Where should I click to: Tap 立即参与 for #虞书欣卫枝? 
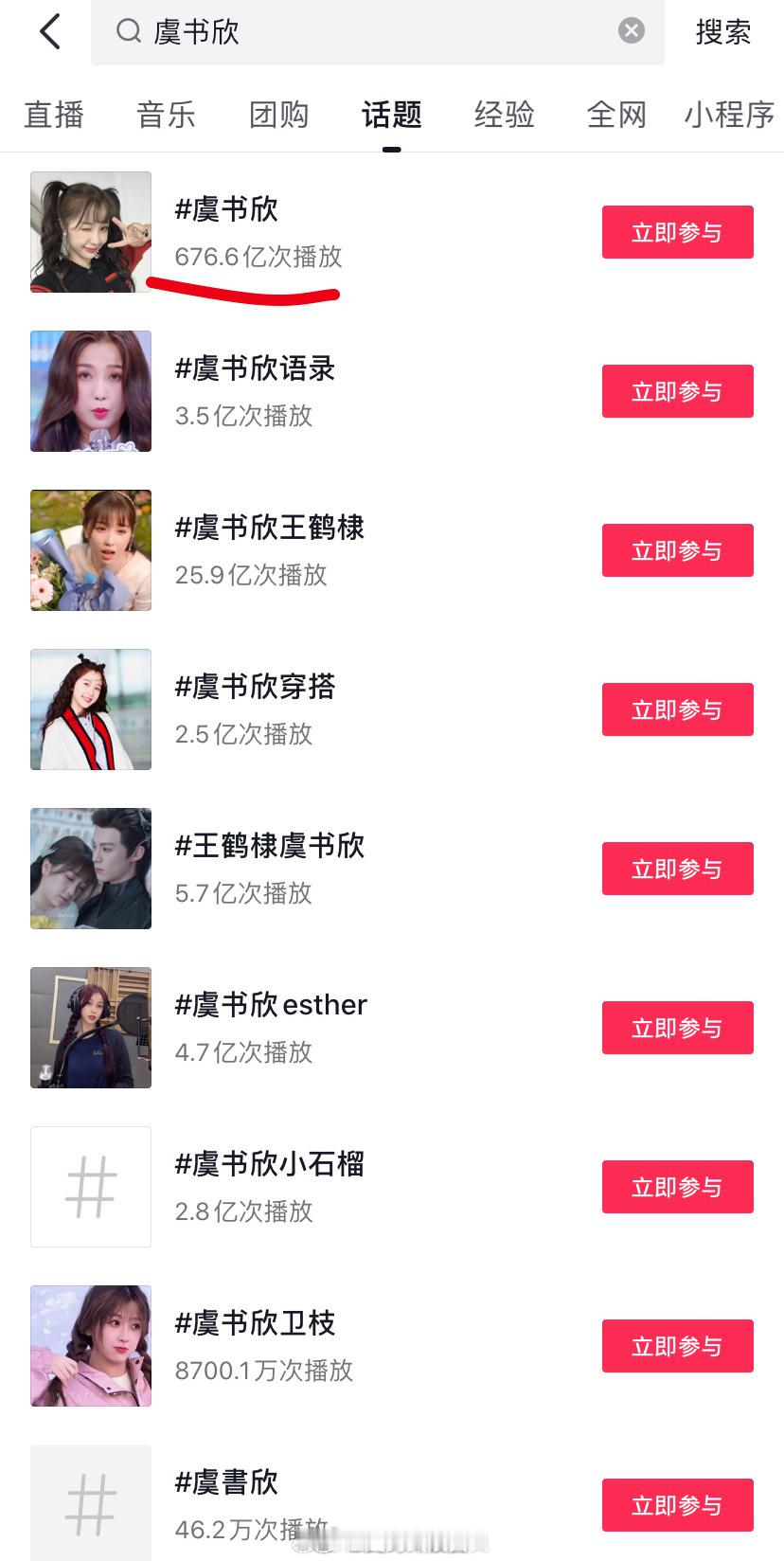(677, 1346)
